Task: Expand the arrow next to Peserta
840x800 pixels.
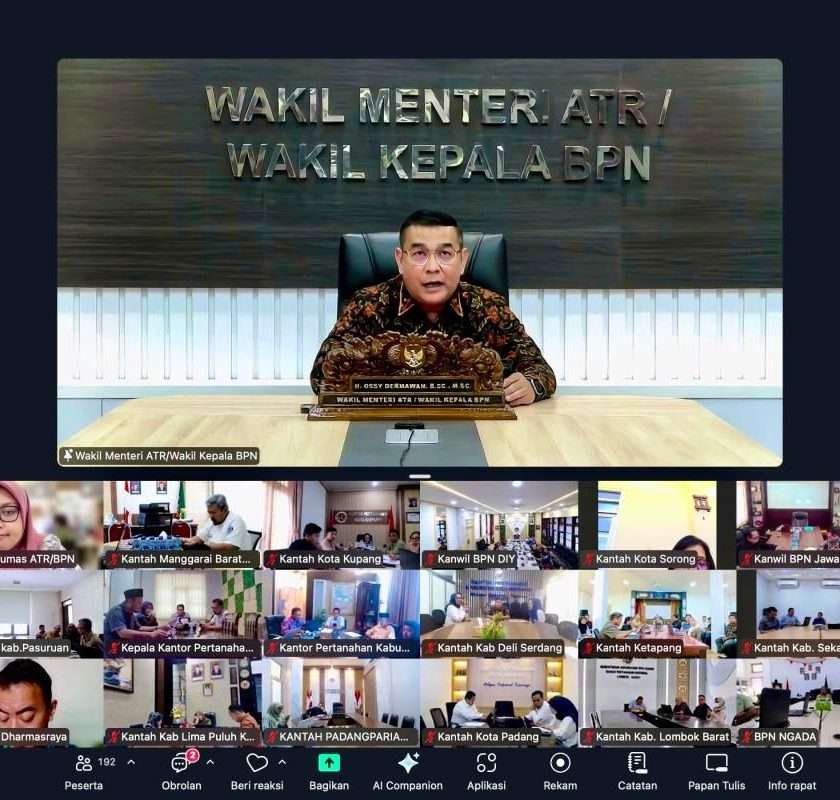Action: click(131, 762)
